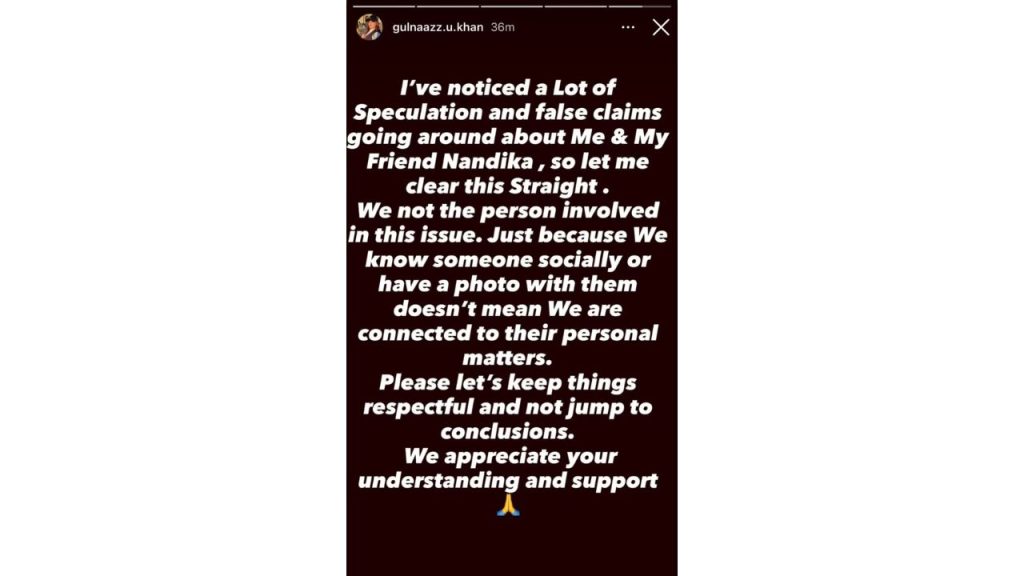Open gulnaazz.u.khan's profile picture
This screenshot has height=576, width=1024.
[x=369, y=27]
